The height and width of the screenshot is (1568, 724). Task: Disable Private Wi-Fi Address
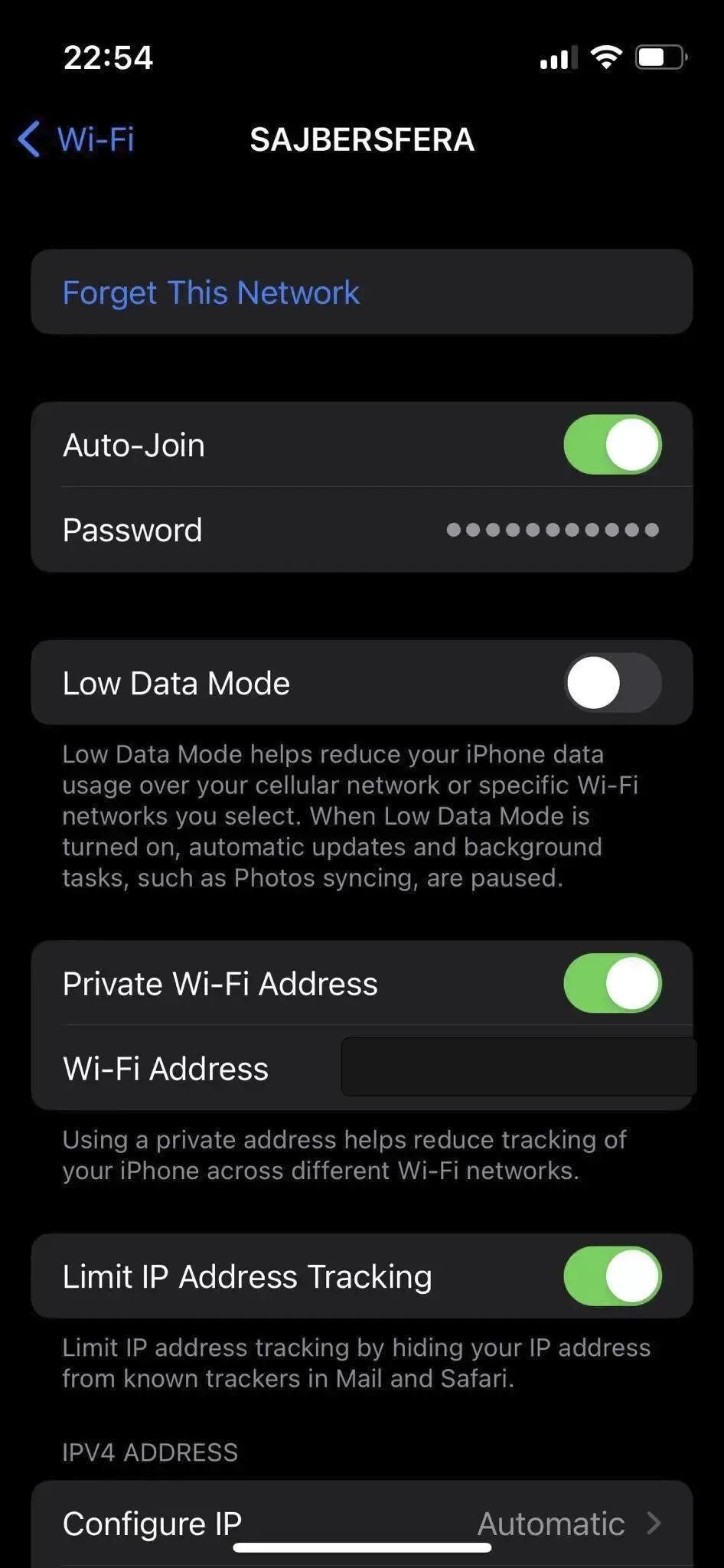(612, 983)
